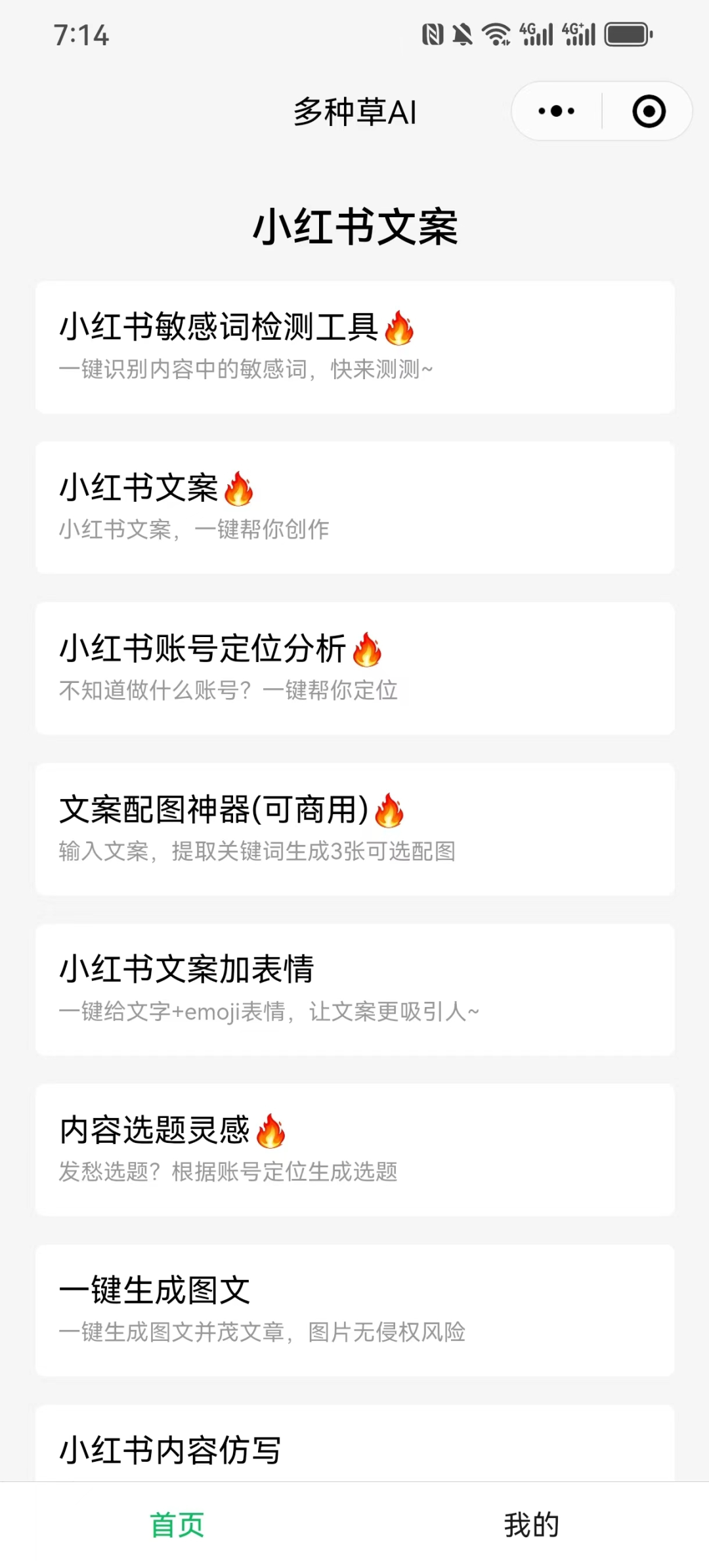The image size is (709, 1568).
Task: Open 小红书敏感词检测工具 card
Action: click(x=355, y=347)
